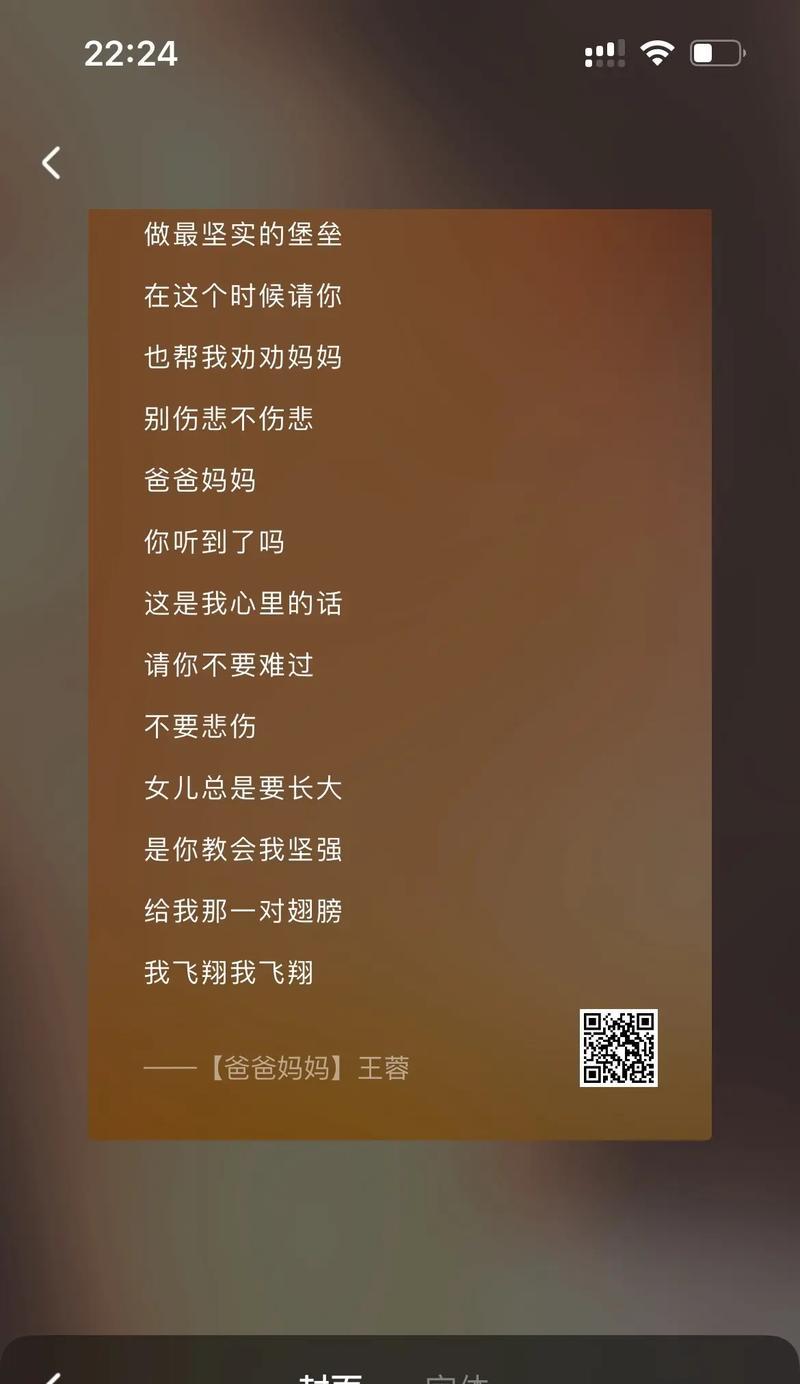
Task: Go back using the top-left arrow
Action: coord(51,163)
